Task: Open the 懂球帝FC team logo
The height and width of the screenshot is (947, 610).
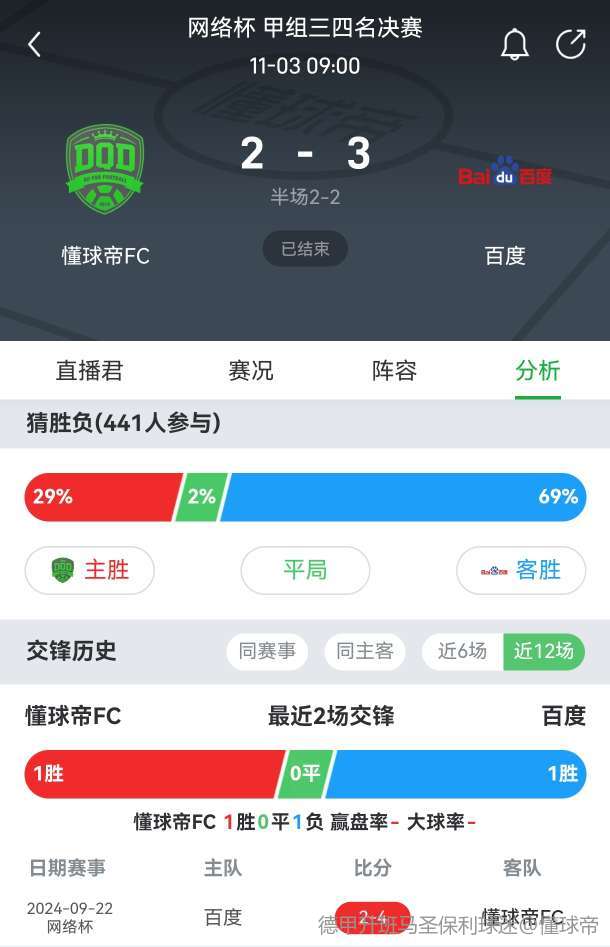Action: 105,170
